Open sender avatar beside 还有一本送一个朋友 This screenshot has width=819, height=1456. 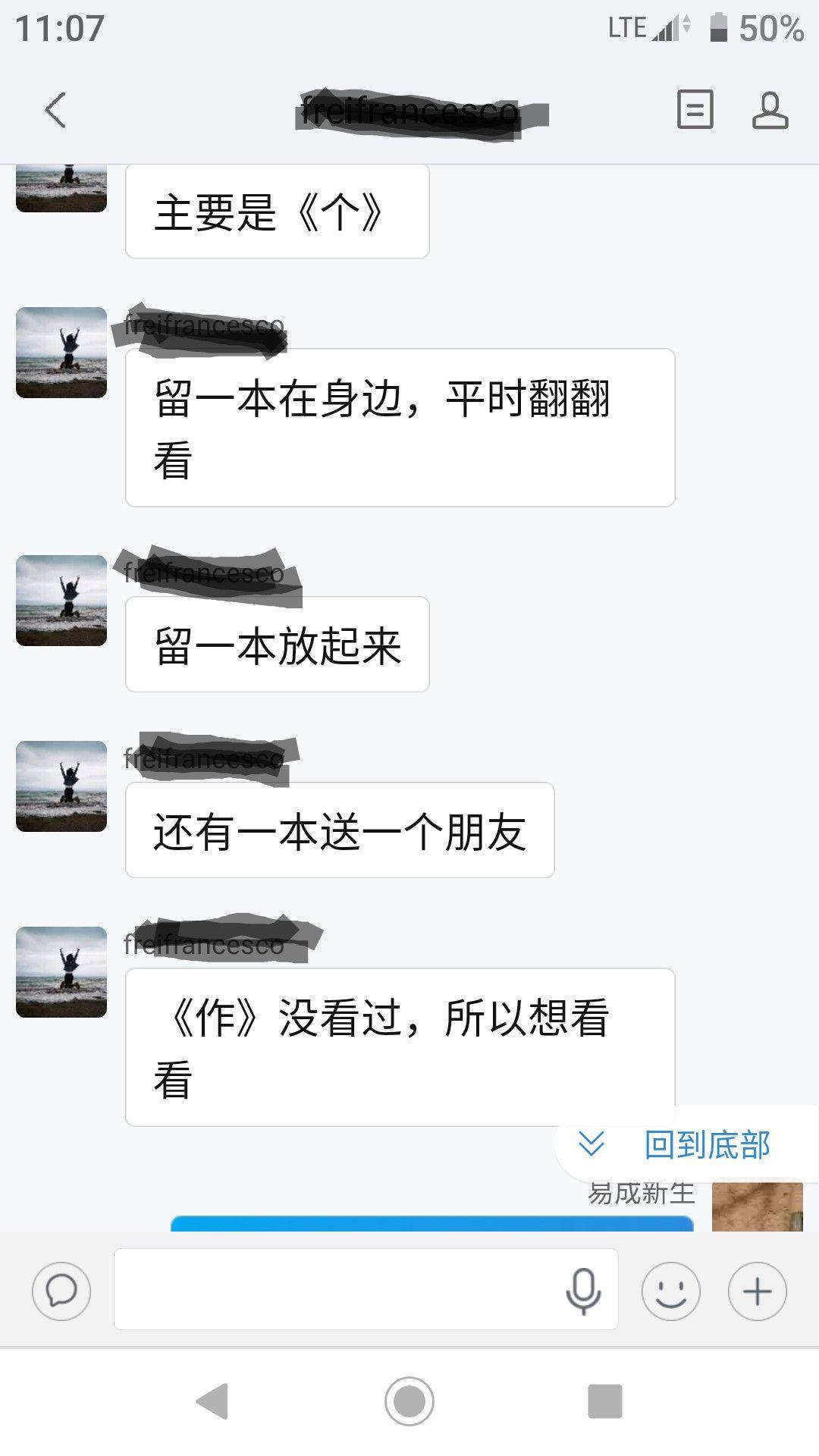click(x=61, y=786)
